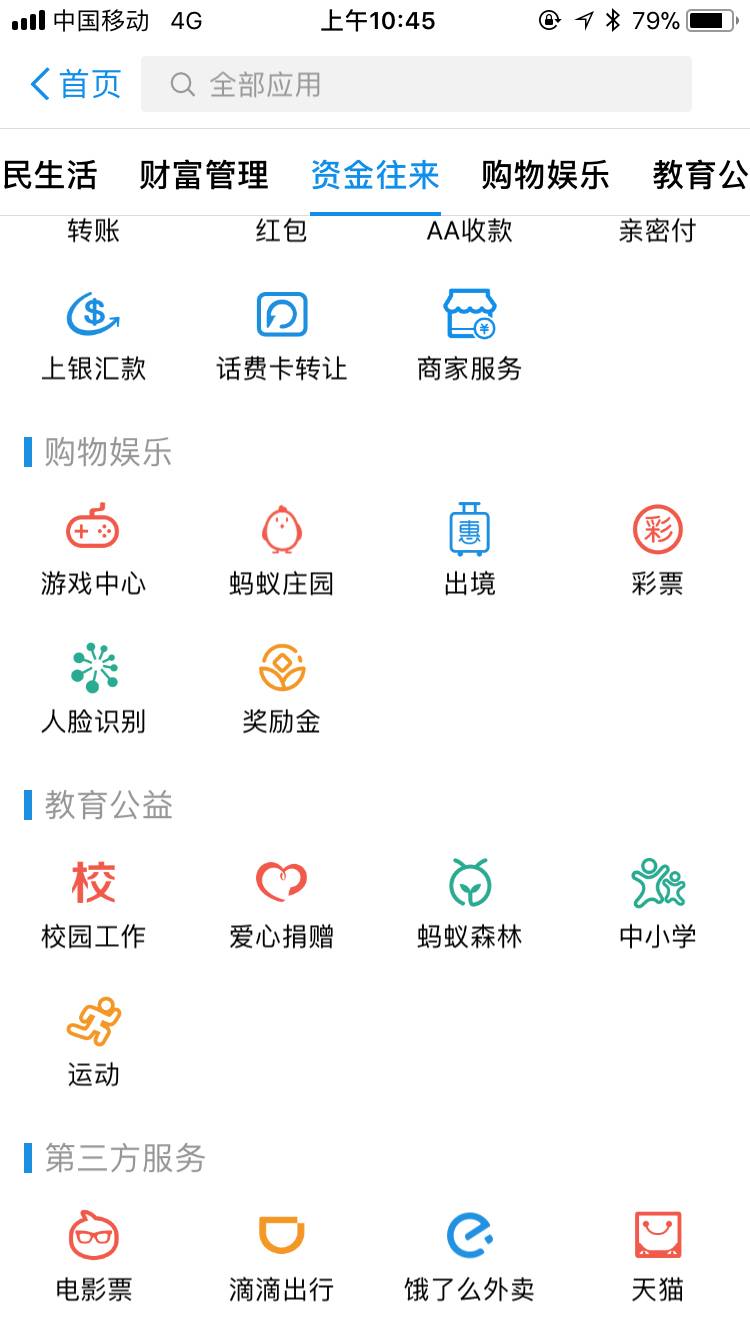This screenshot has height=1334, width=750.
Task: Select 人脸识别
Action: (x=93, y=688)
